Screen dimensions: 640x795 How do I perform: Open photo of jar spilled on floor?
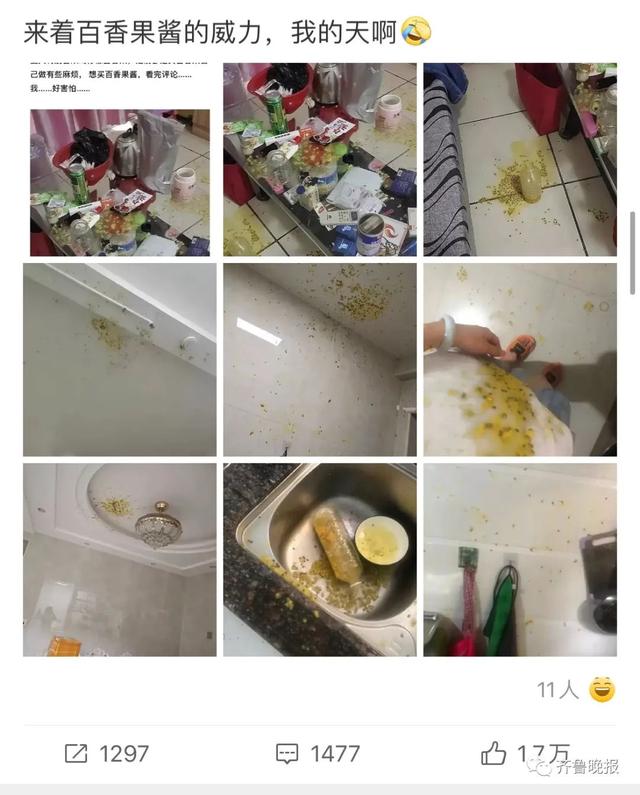tap(520, 159)
